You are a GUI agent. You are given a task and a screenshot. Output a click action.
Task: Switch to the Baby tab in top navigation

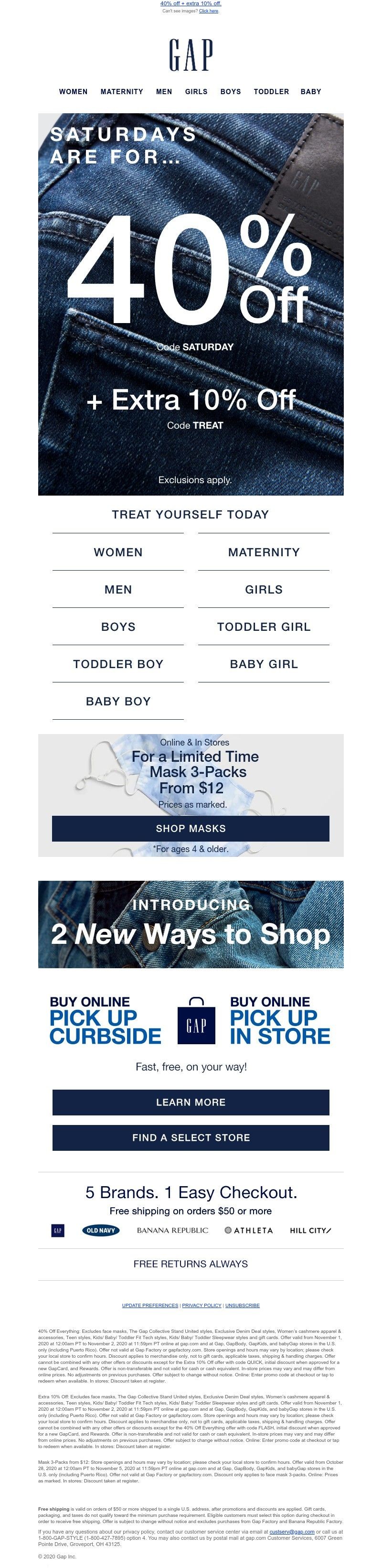coord(310,91)
